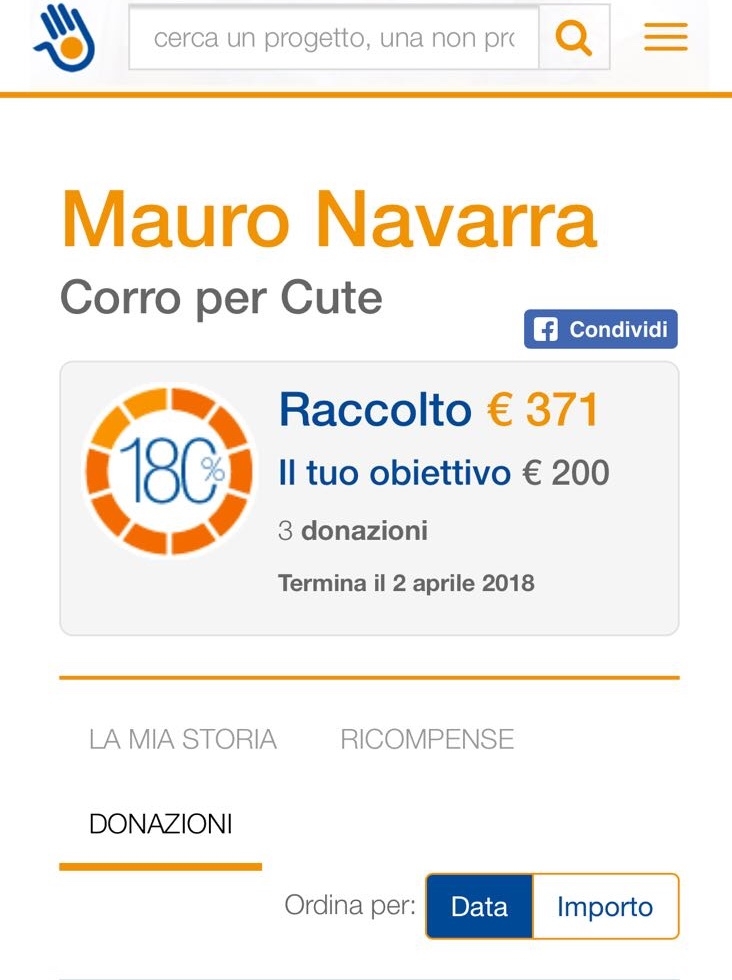This screenshot has height=980, width=732.
Task: Tap the orange search magnifier button
Action: [x=574, y=38]
